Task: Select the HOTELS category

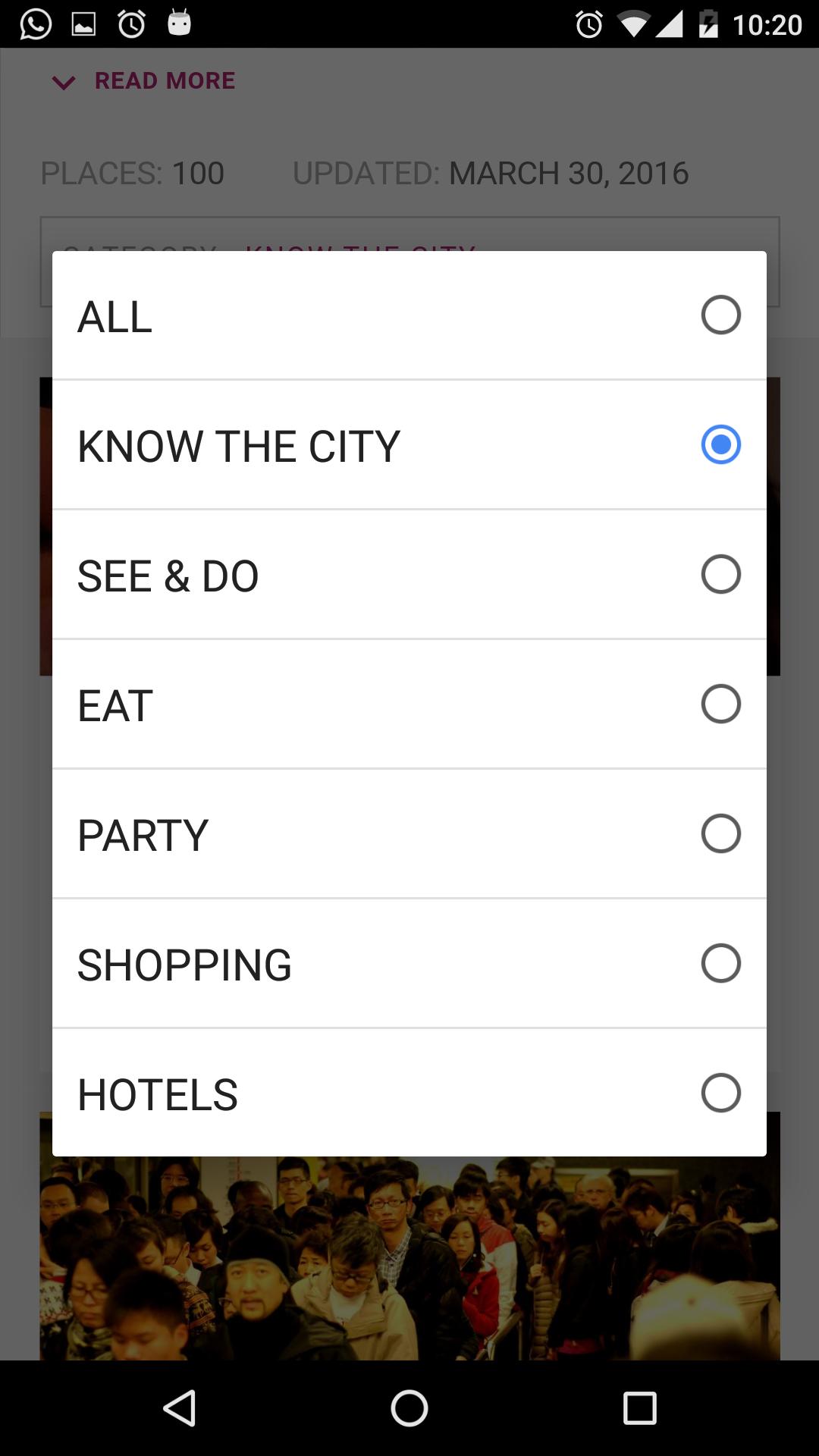Action: click(x=409, y=1094)
